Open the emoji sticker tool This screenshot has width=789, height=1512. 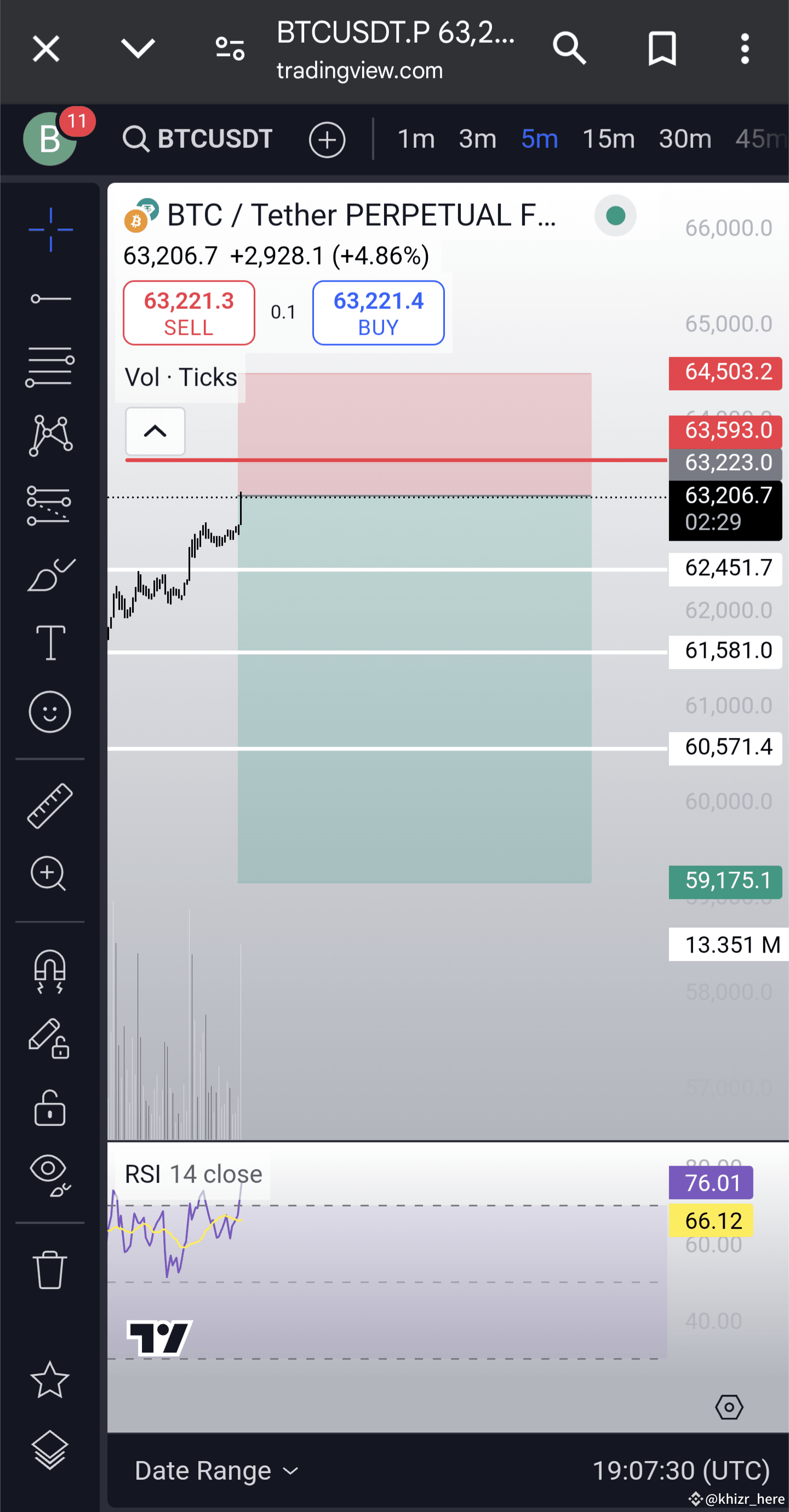[x=50, y=712]
